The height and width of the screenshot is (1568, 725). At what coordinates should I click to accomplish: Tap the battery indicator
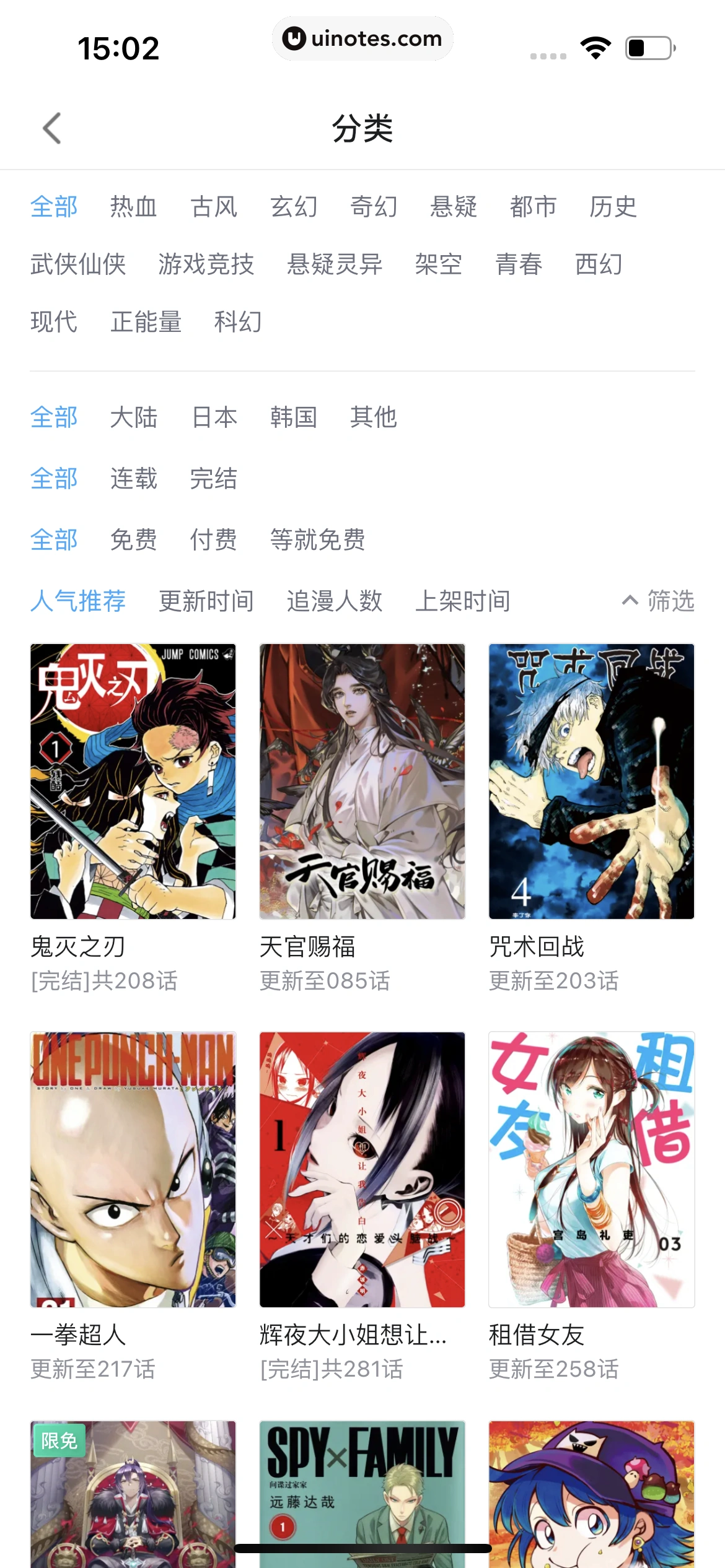(x=648, y=46)
